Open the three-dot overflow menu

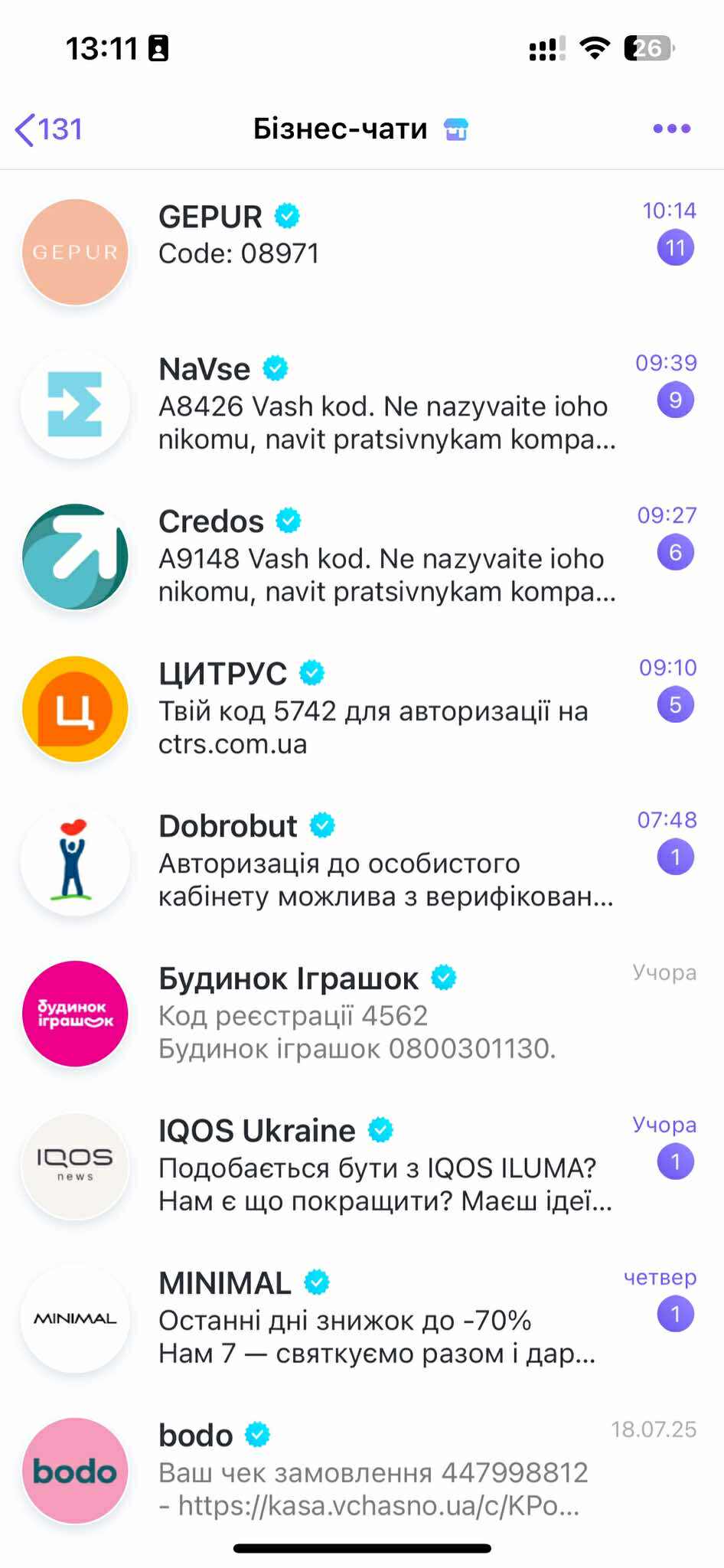(x=671, y=129)
